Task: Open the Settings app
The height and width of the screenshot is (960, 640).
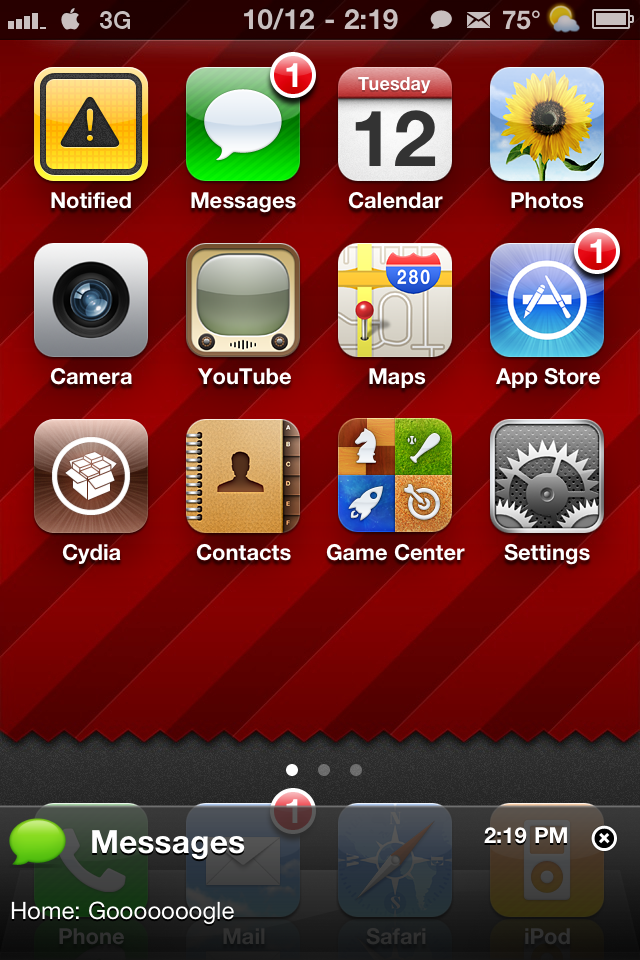Action: [547, 476]
